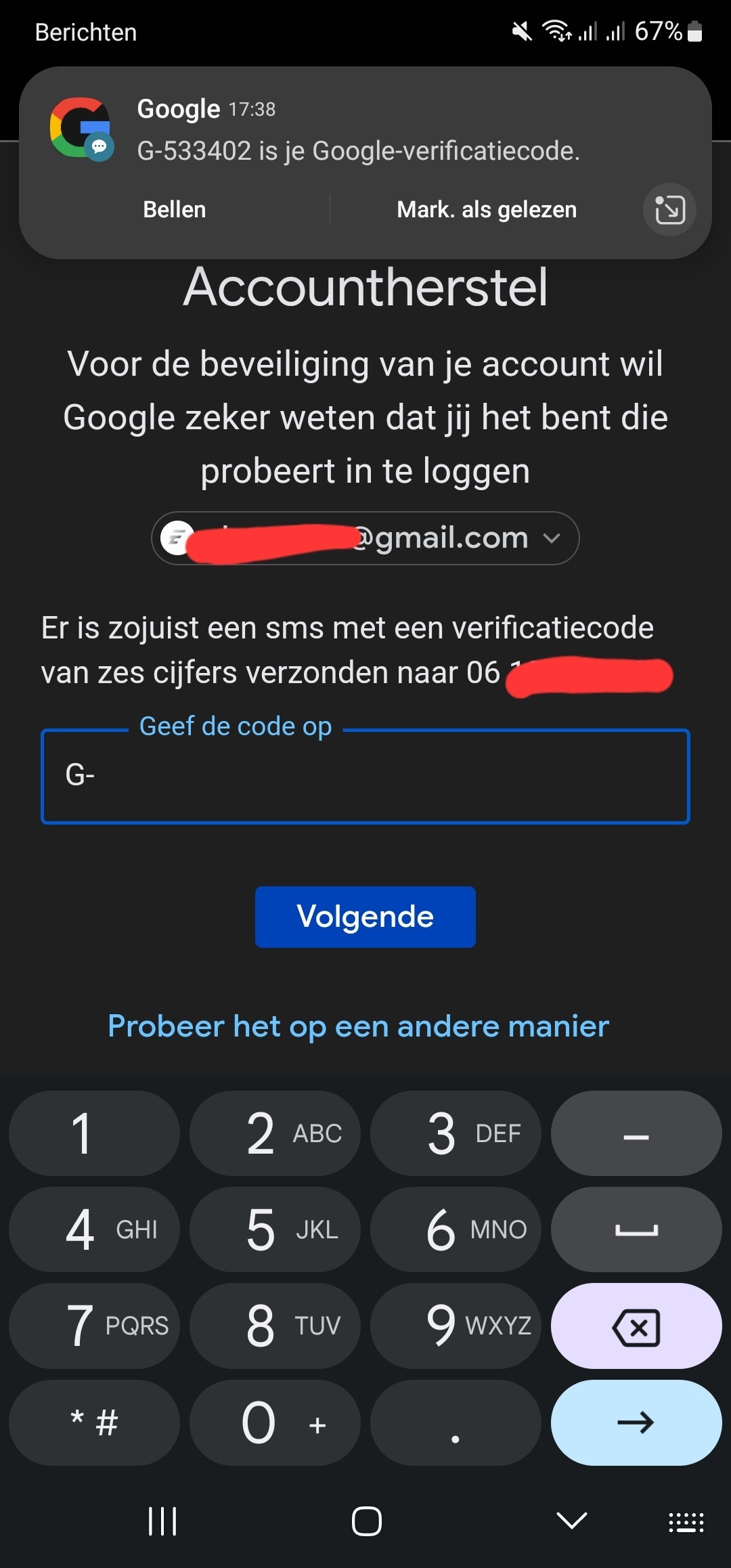Viewport: 731px width, 1568px height.
Task: Tap the recent apps icon in navigation bar
Action: pyautogui.click(x=162, y=1522)
